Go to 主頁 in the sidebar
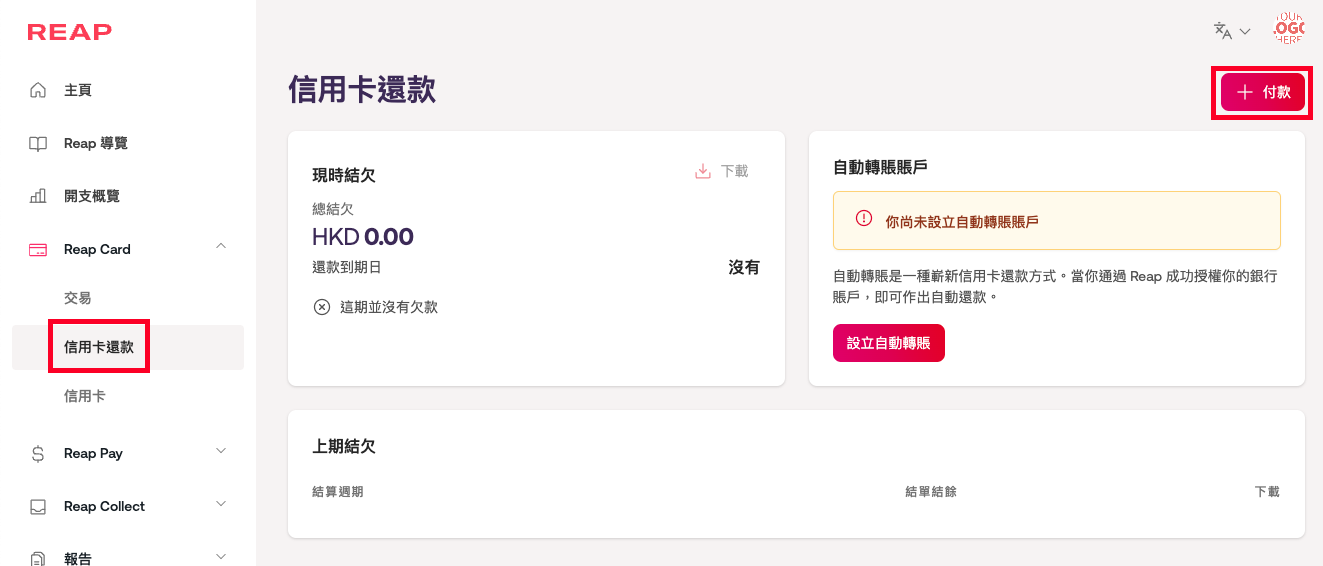 pyautogui.click(x=78, y=90)
